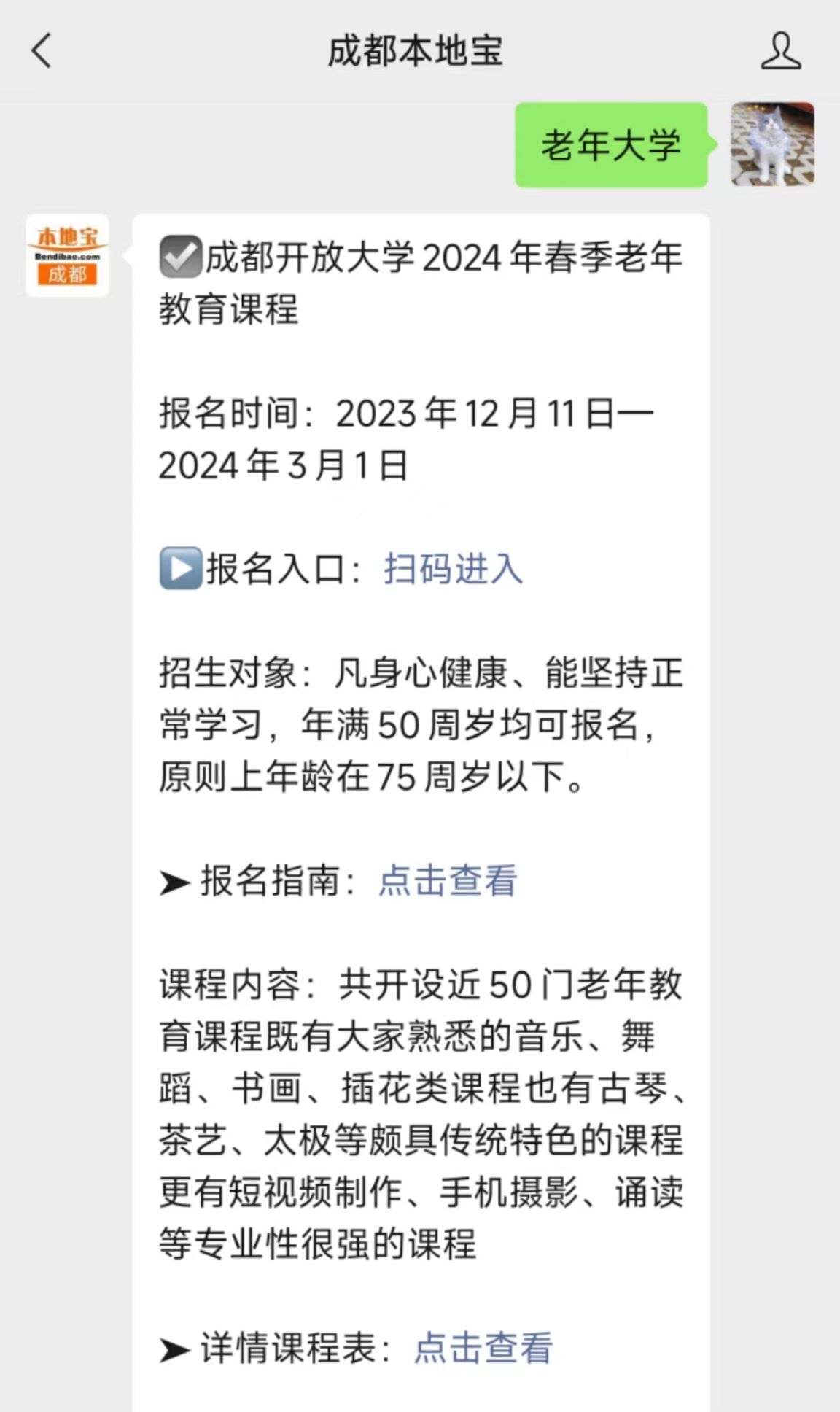Tap the cat profile picture
This screenshot has height=1412, width=840.
[773, 144]
